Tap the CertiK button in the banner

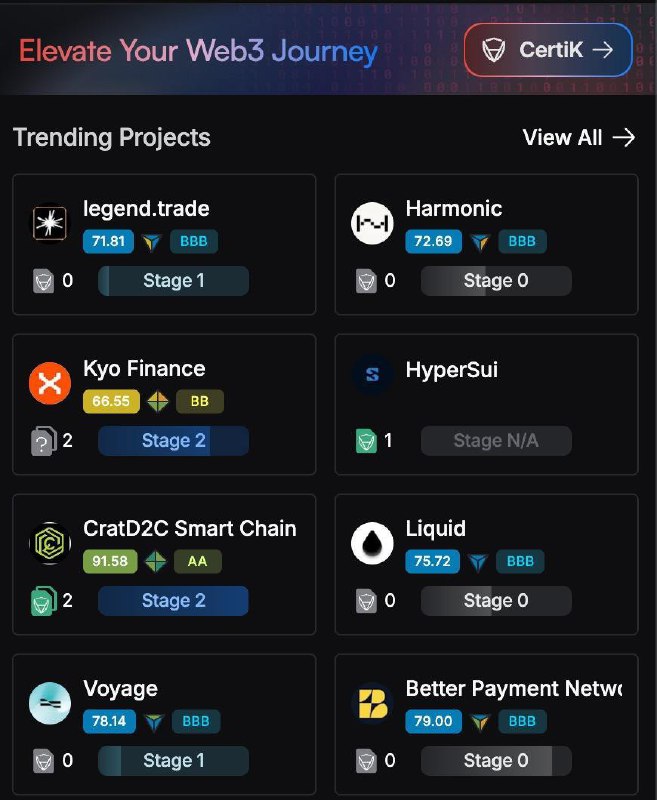[x=548, y=50]
